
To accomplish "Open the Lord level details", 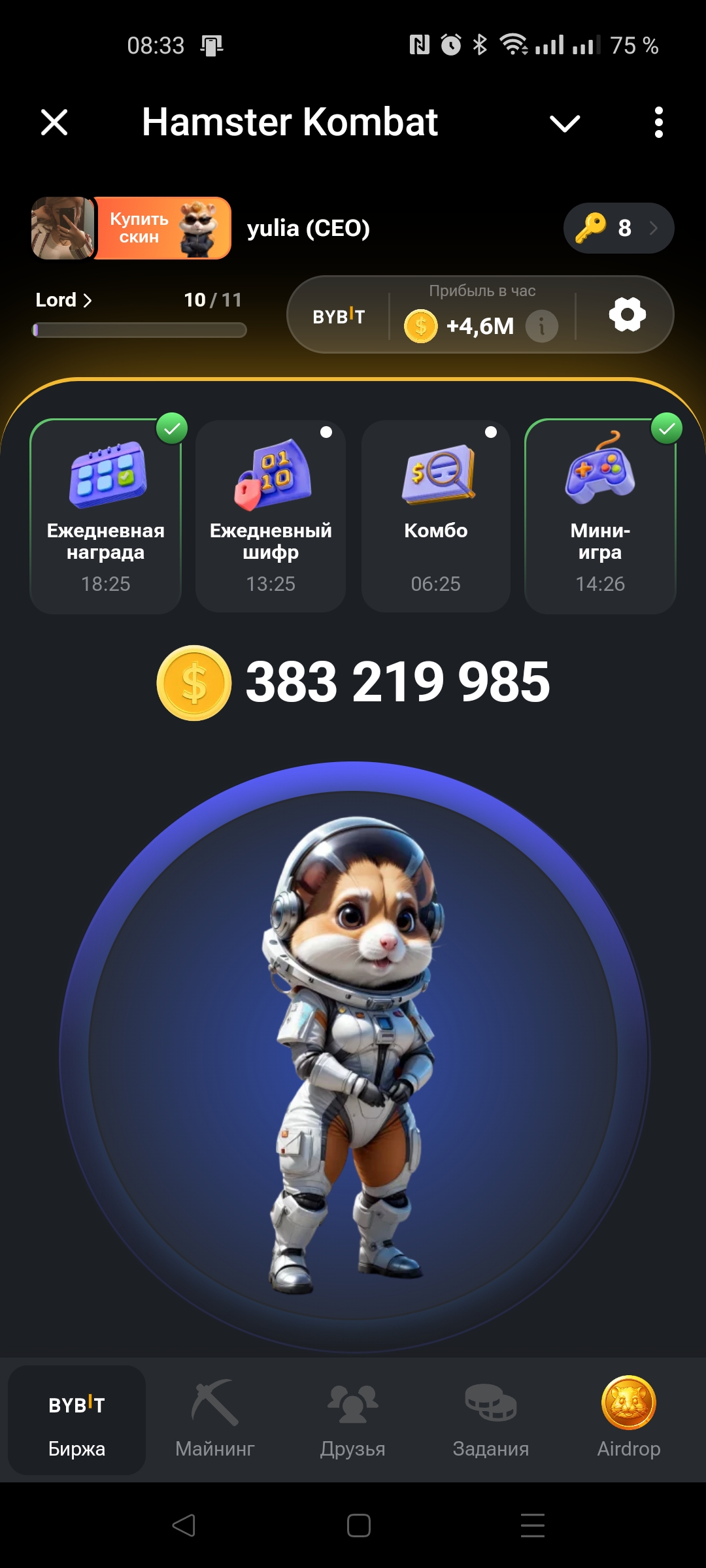I will pyautogui.click(x=63, y=300).
